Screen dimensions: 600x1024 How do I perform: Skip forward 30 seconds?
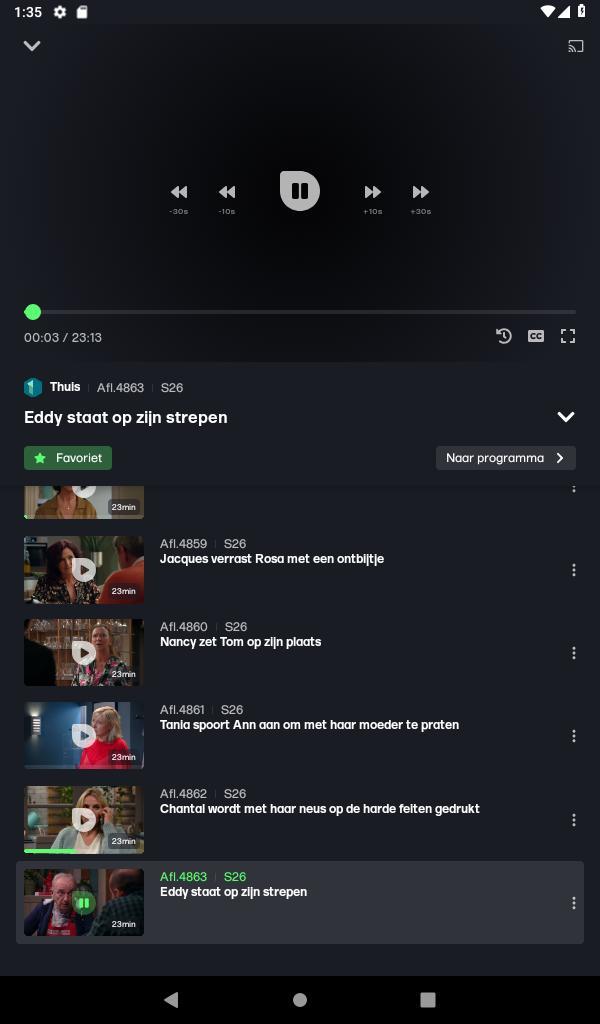[420, 193]
